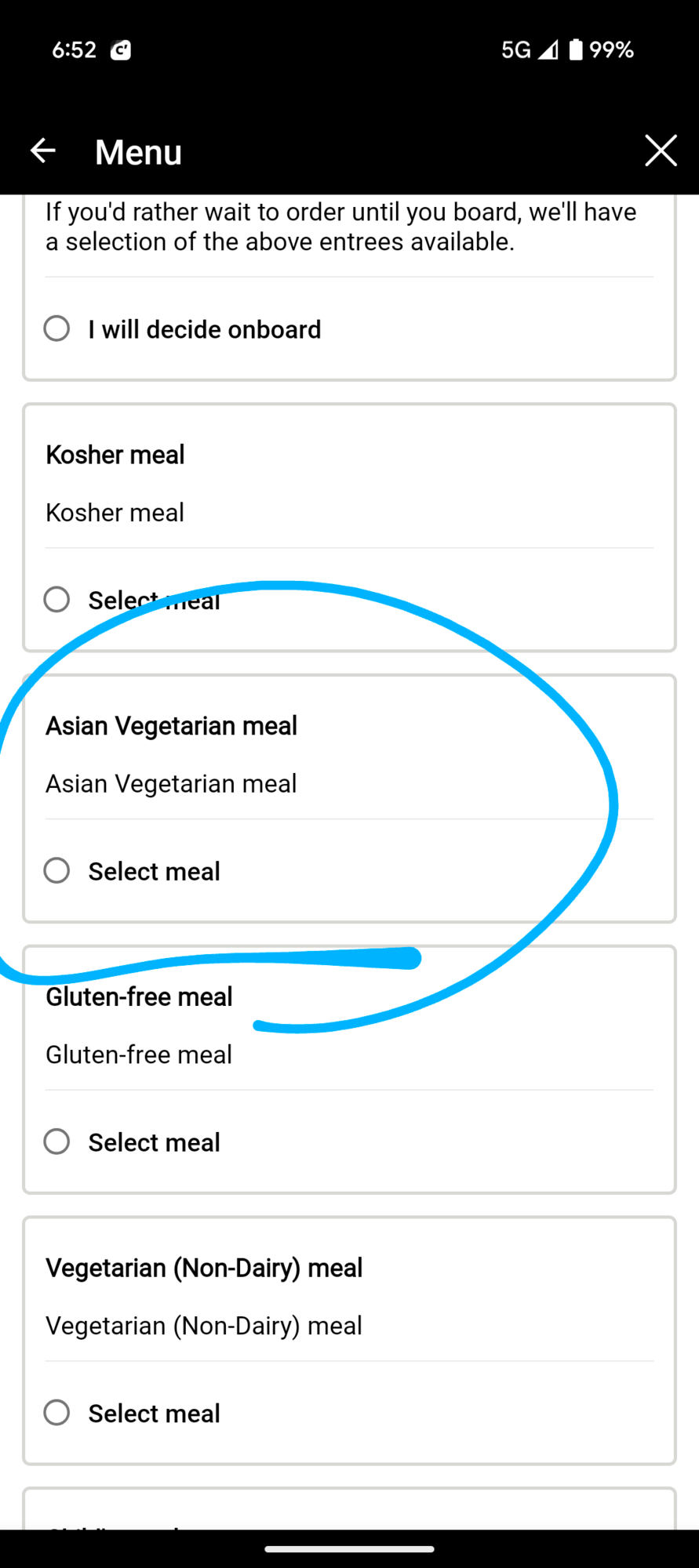699x1568 pixels.
Task: Tap the Asian Vegetarian meal description text
Action: coord(171,783)
